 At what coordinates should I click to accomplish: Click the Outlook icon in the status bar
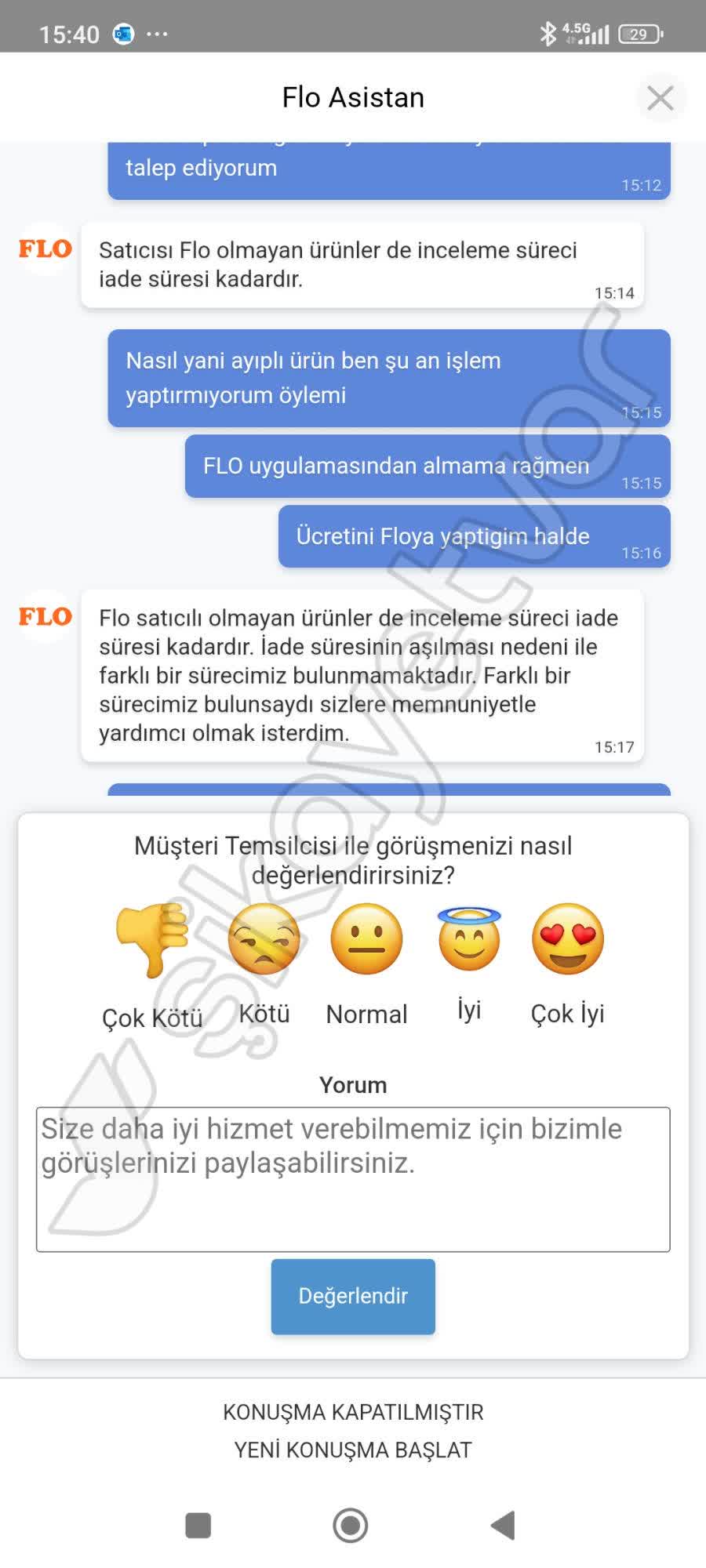pos(122,34)
